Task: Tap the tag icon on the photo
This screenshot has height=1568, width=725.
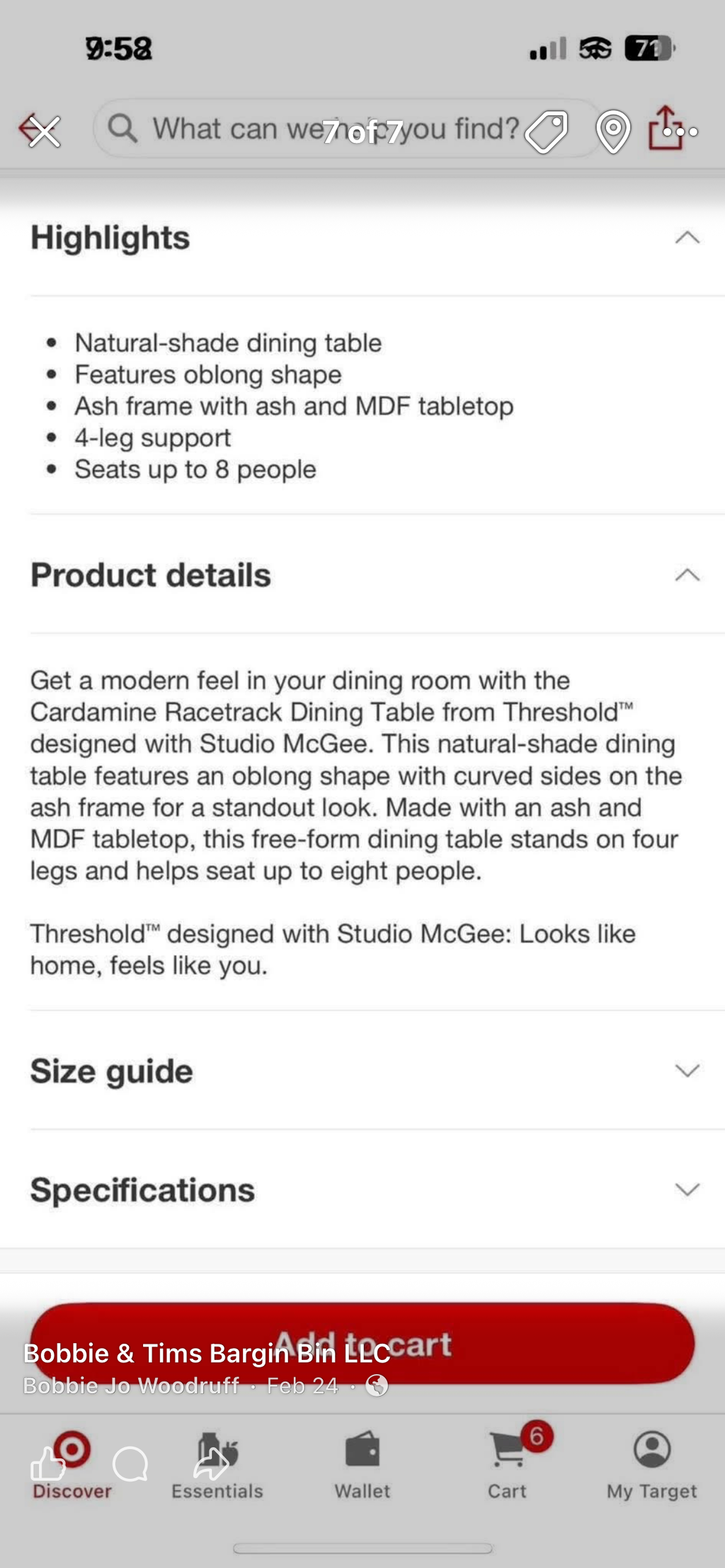Action: pyautogui.click(x=546, y=131)
